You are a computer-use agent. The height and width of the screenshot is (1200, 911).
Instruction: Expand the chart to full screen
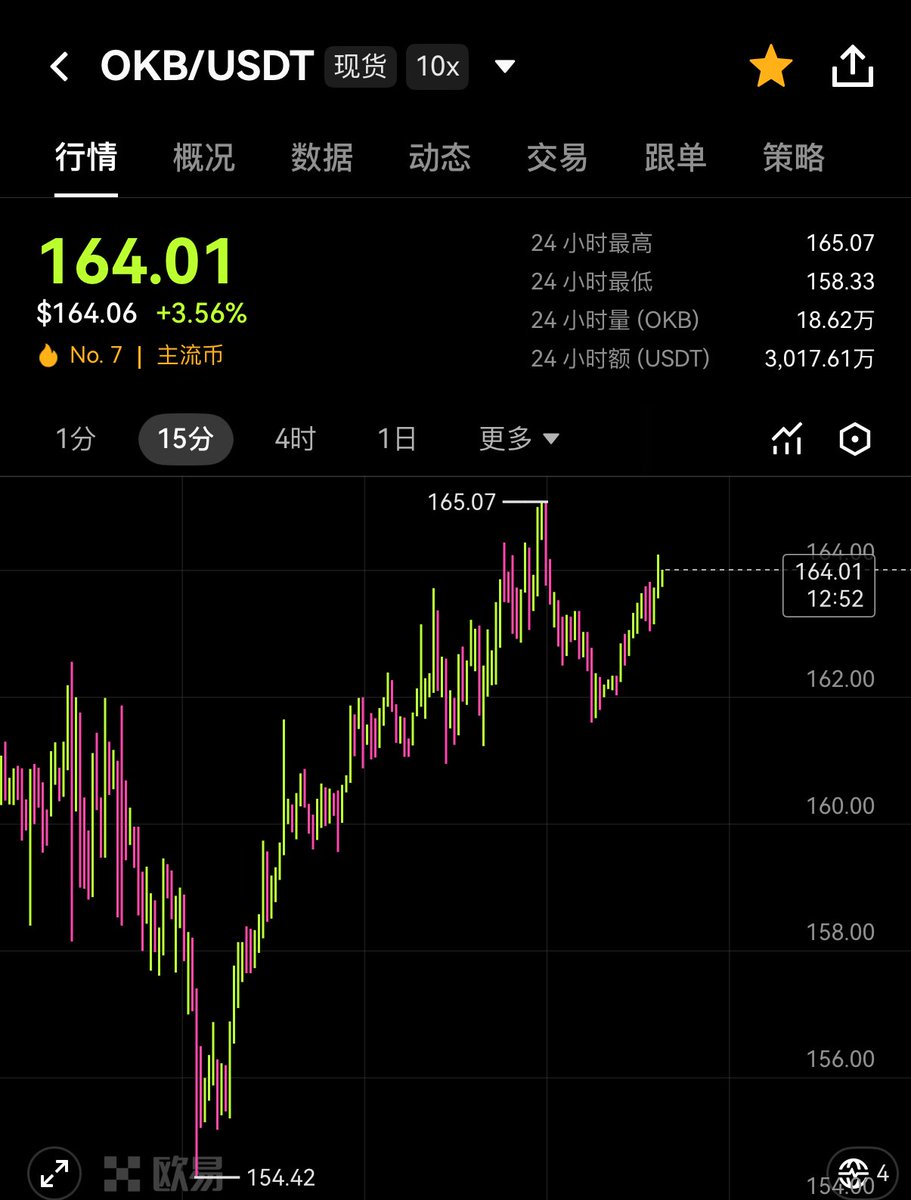55,1172
